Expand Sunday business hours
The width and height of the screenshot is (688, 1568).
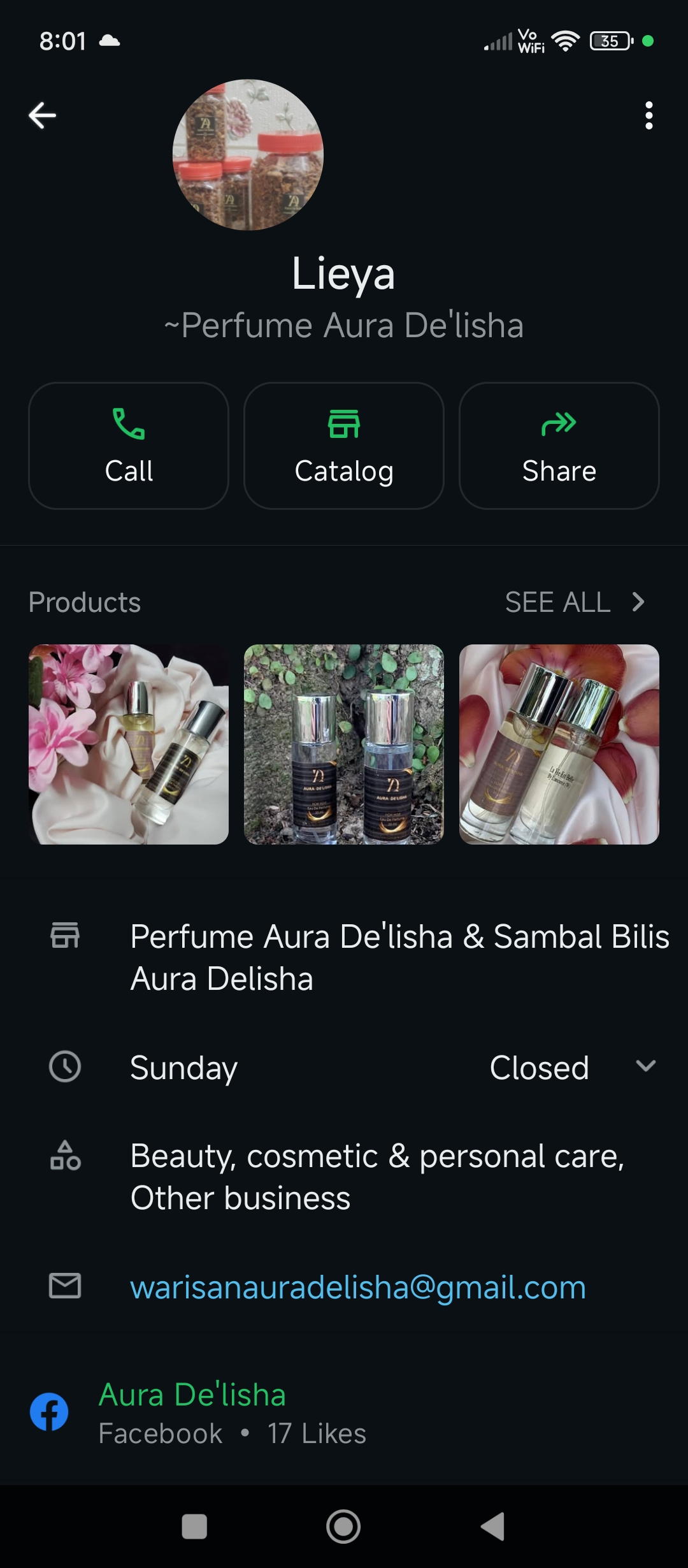645,1066
